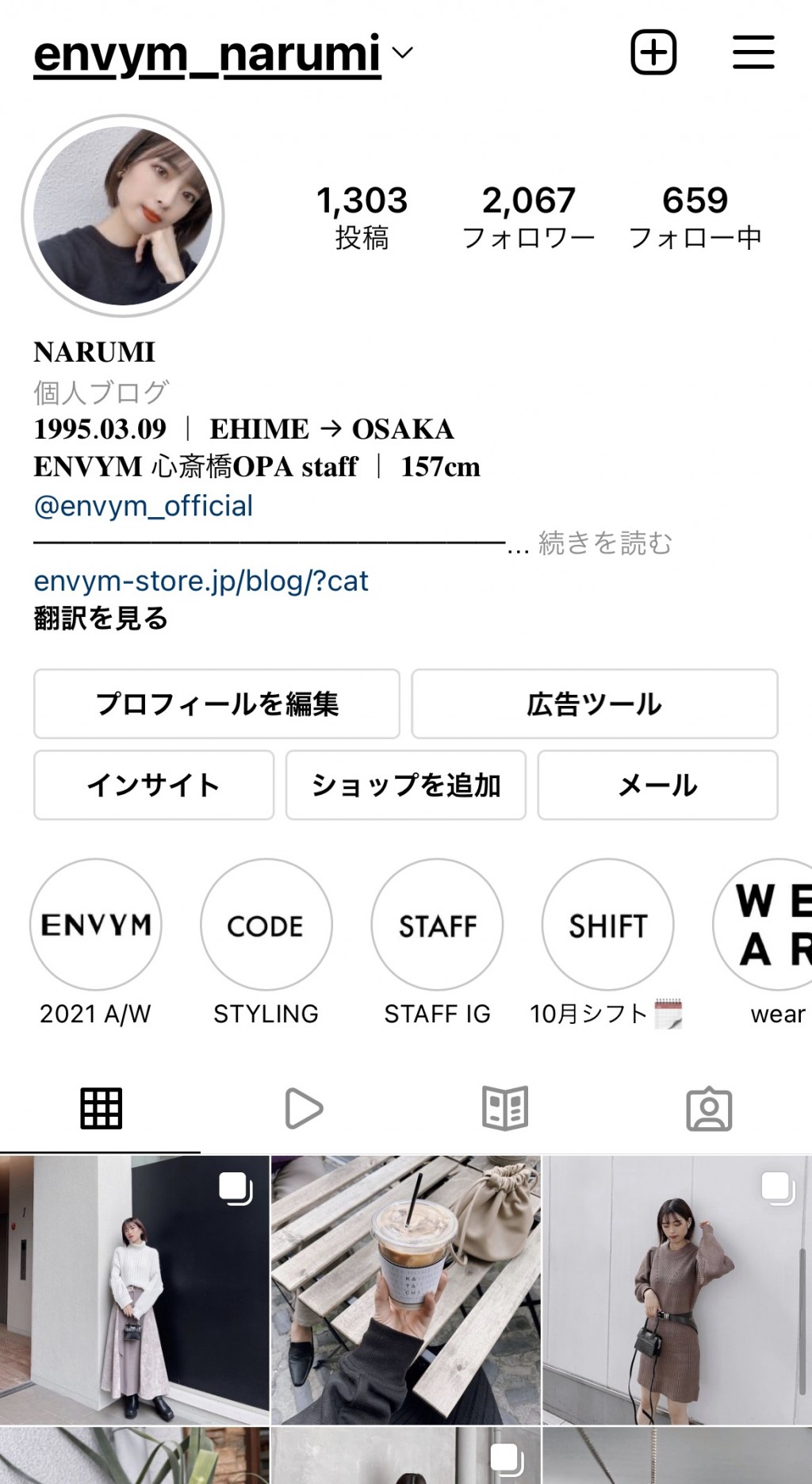Viewport: 812px width, 1484px height.
Task: Open the iced coffee cup post
Action: [x=405, y=1290]
